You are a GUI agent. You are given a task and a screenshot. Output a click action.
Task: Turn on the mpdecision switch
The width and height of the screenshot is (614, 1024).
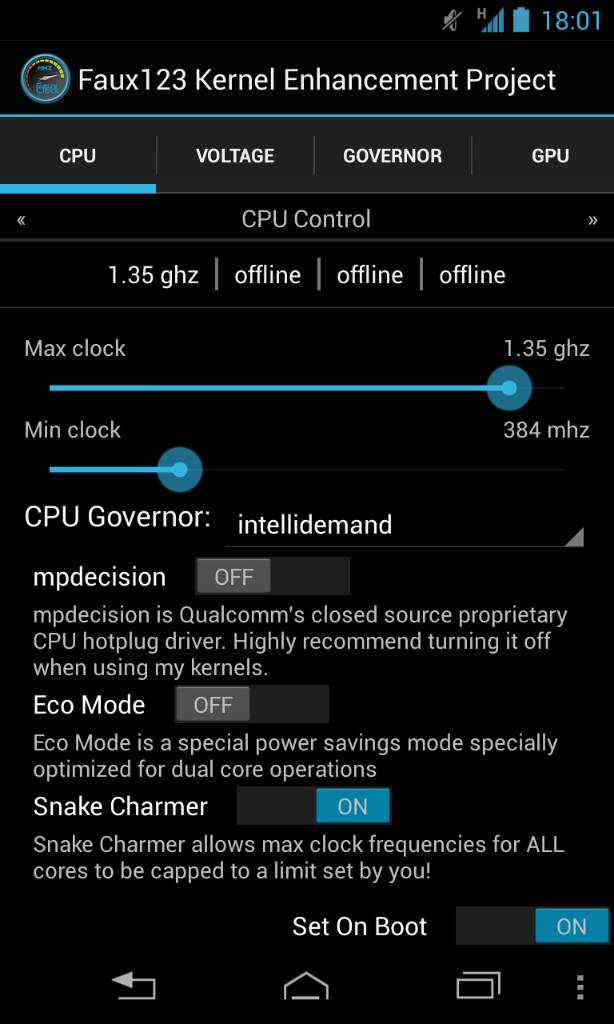[x=272, y=577]
